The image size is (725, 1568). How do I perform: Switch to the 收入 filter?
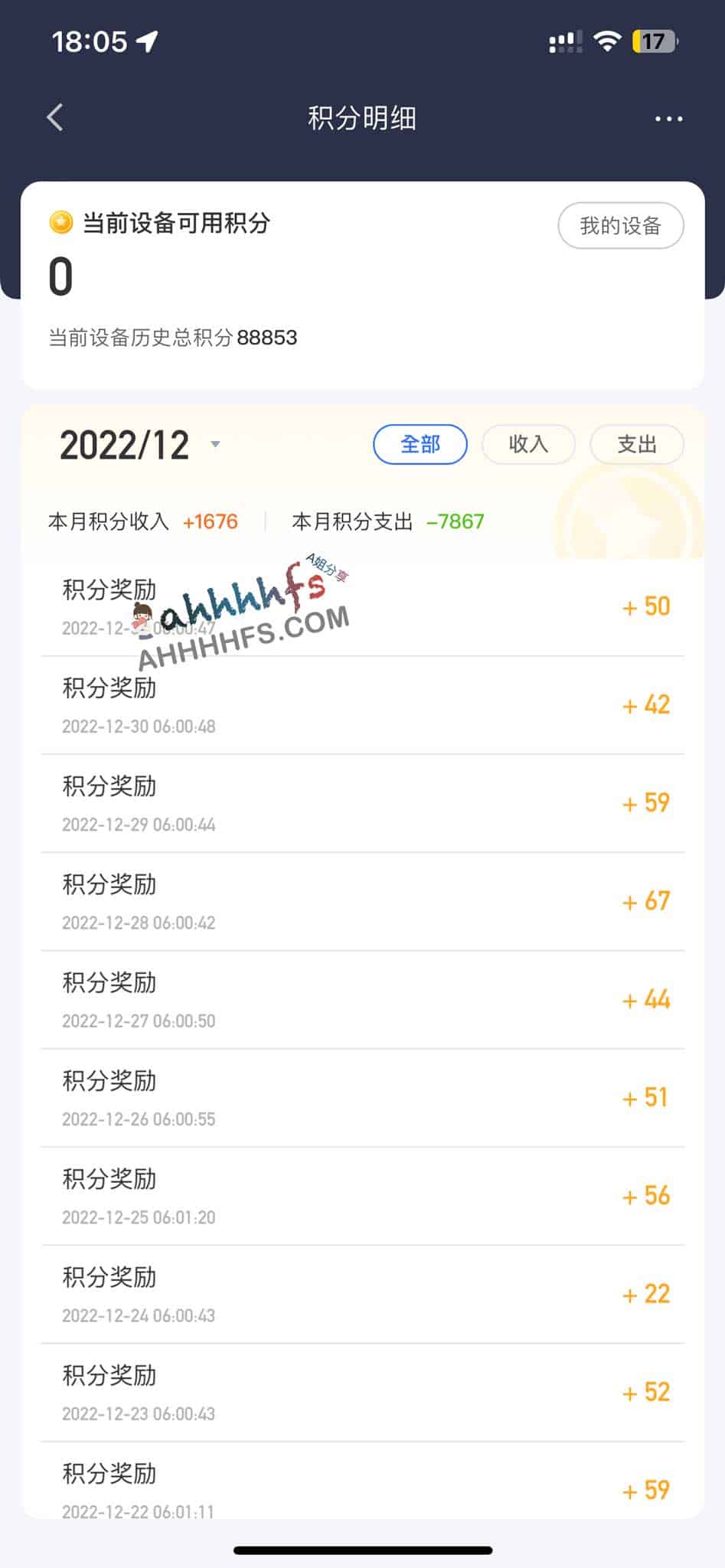(x=528, y=445)
